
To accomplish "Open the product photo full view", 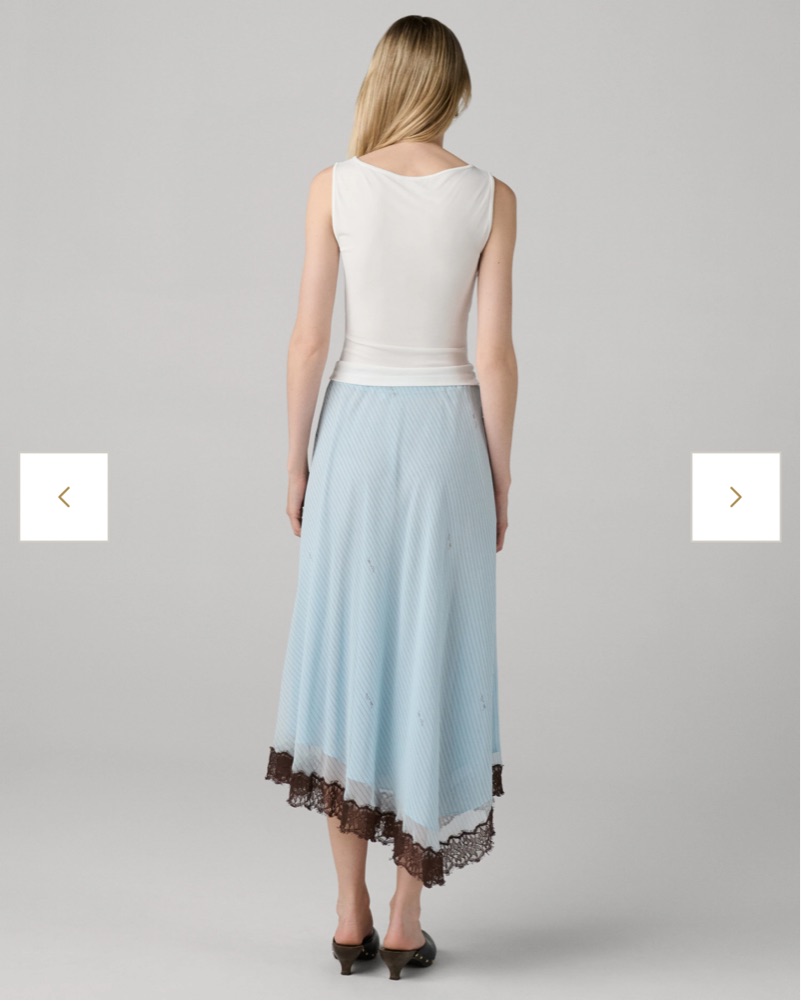I will (x=400, y=450).
